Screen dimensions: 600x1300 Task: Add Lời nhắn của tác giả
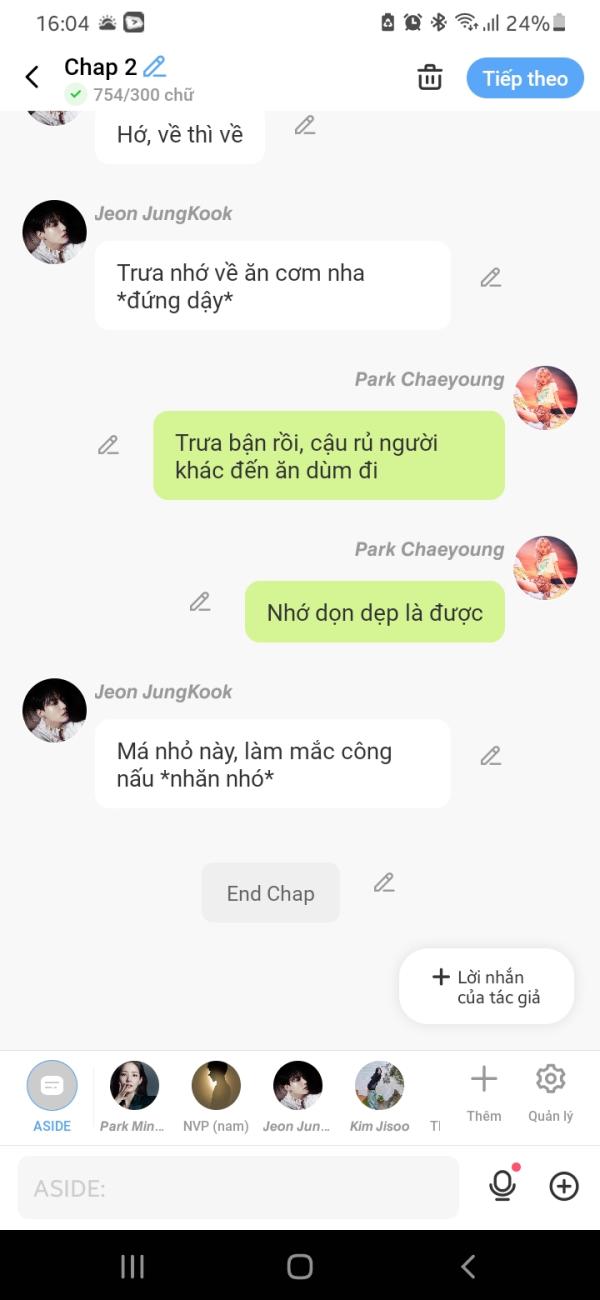[487, 986]
